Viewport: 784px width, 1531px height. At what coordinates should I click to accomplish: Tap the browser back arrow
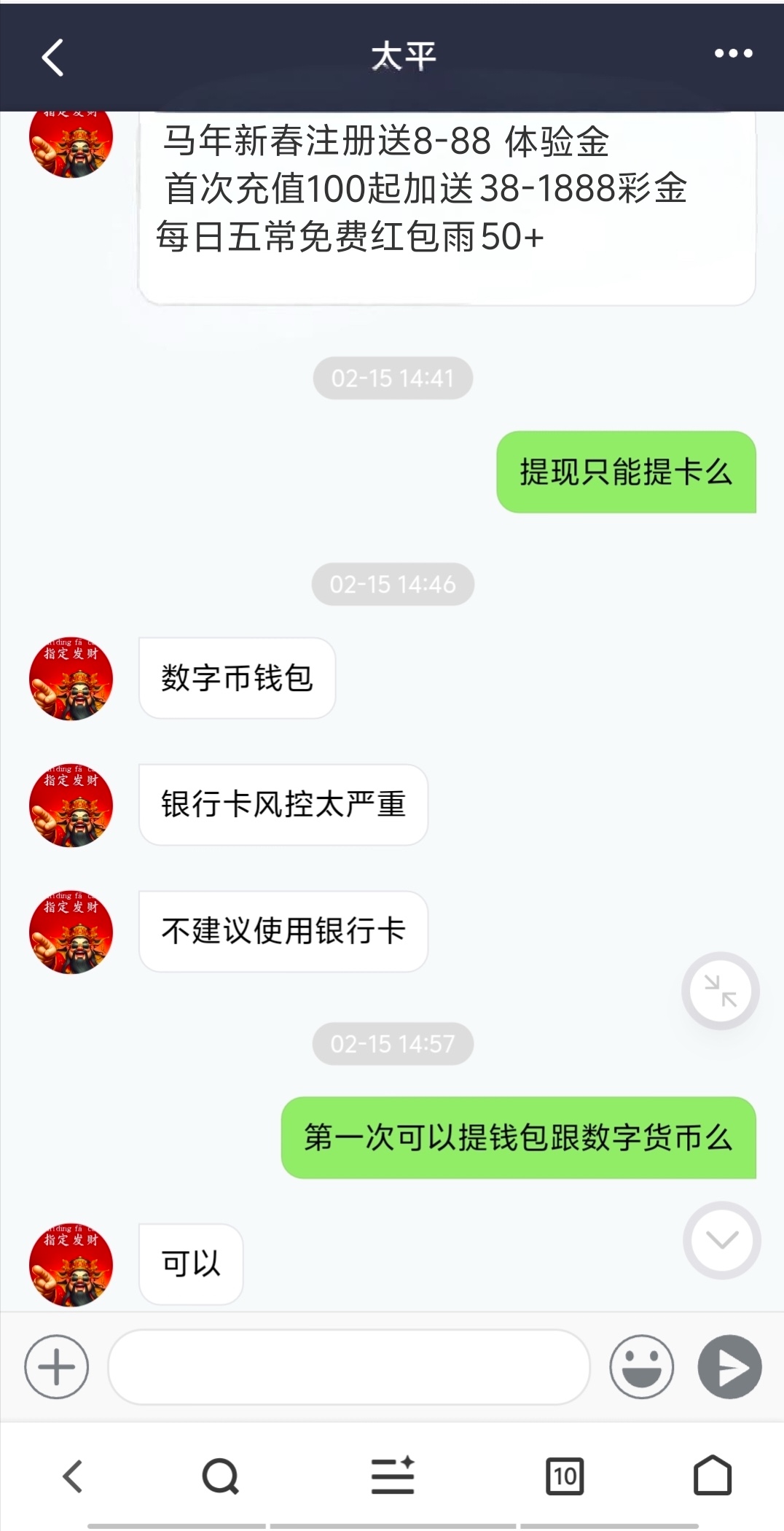click(x=72, y=1476)
